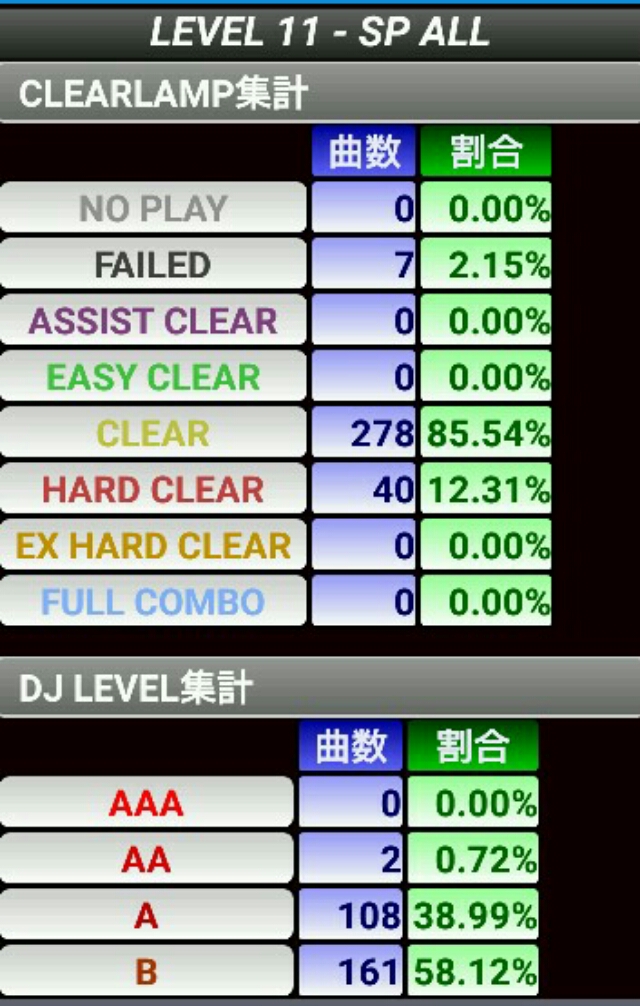
Task: Show songs with DJ level AAA
Action: (146, 802)
